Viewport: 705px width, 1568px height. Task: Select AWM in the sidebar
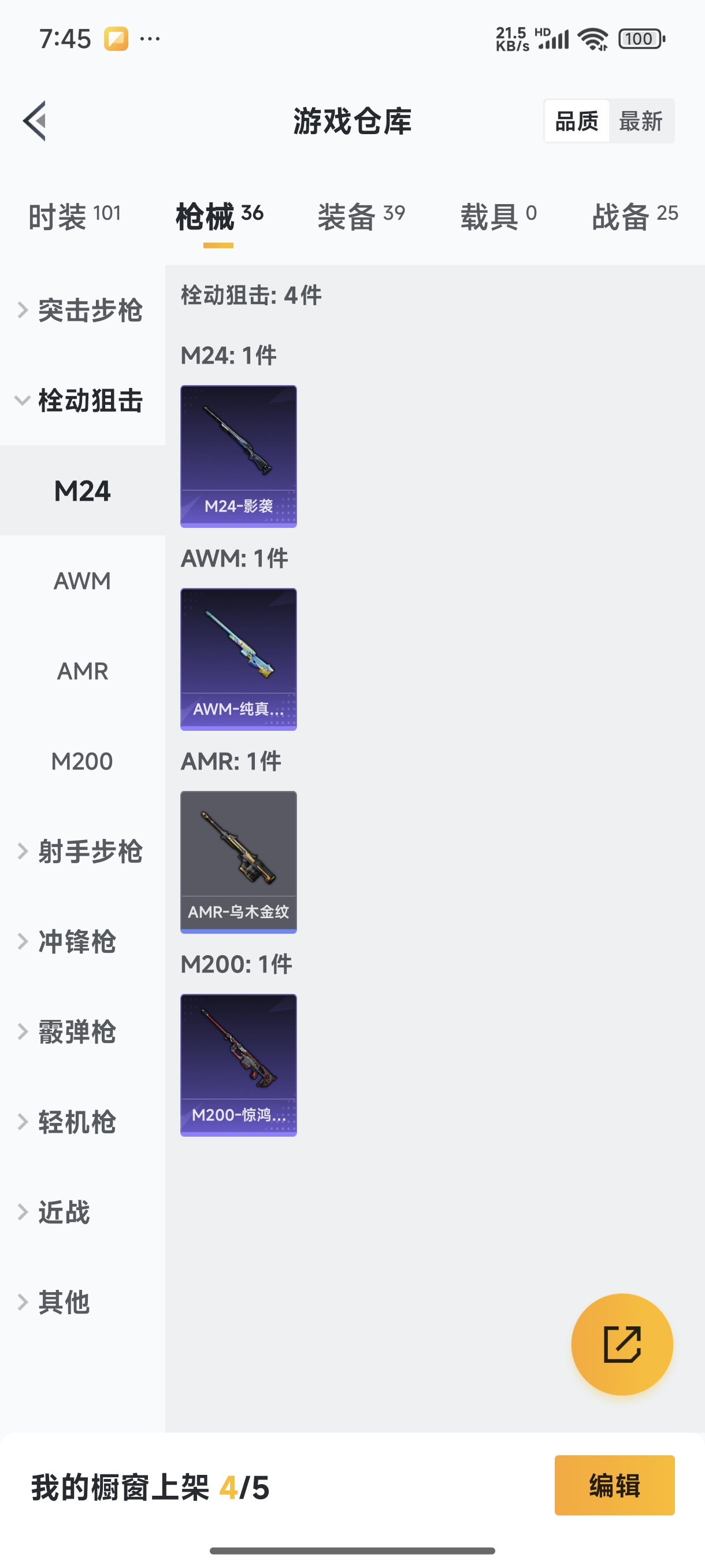(82, 581)
